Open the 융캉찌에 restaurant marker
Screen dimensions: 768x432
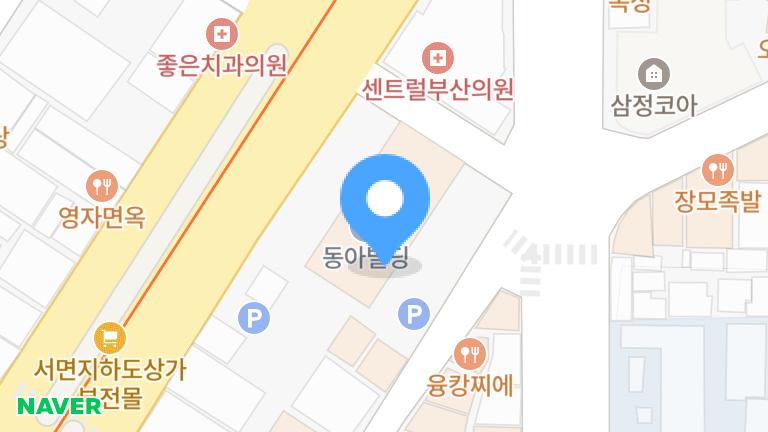468,352
